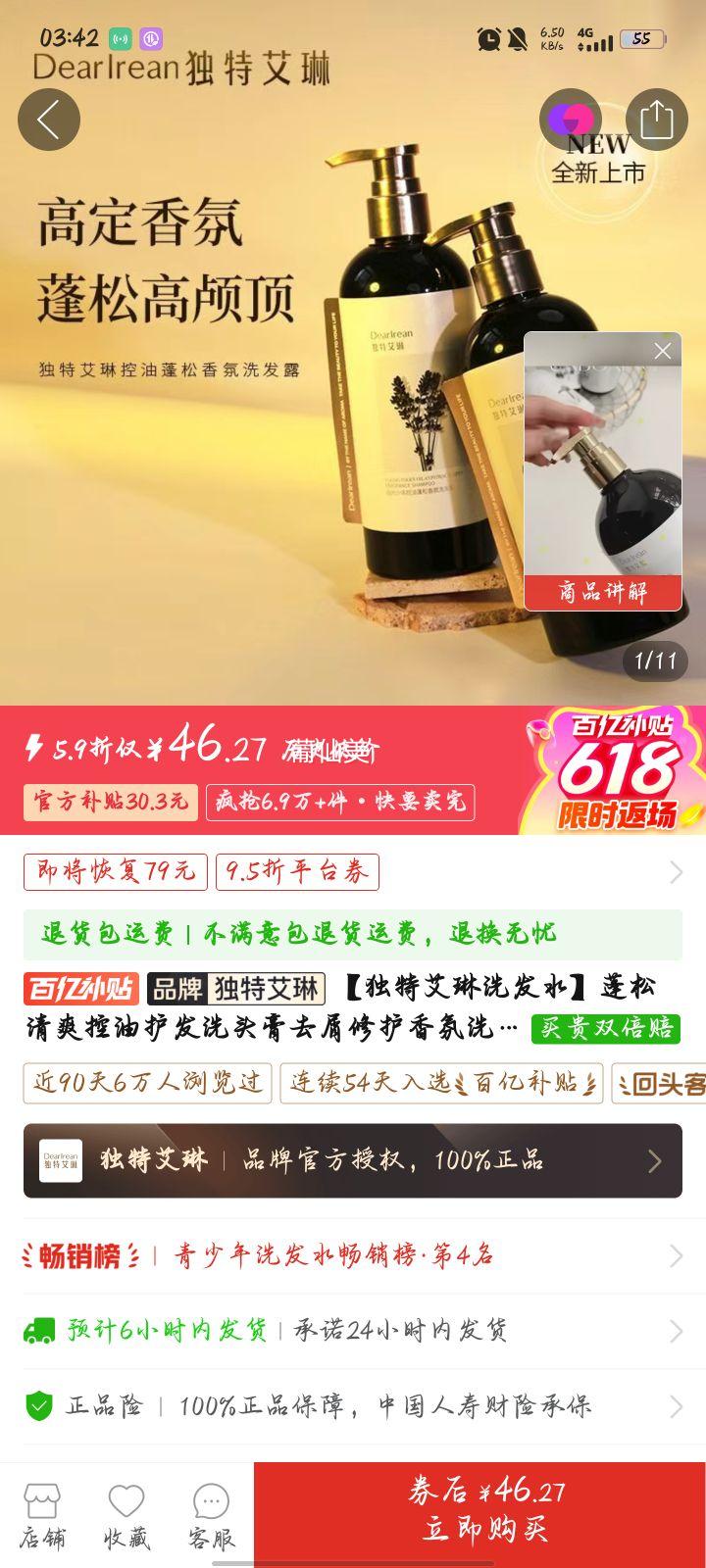
Task: Add product to 收藏 favorites
Action: [126, 1515]
